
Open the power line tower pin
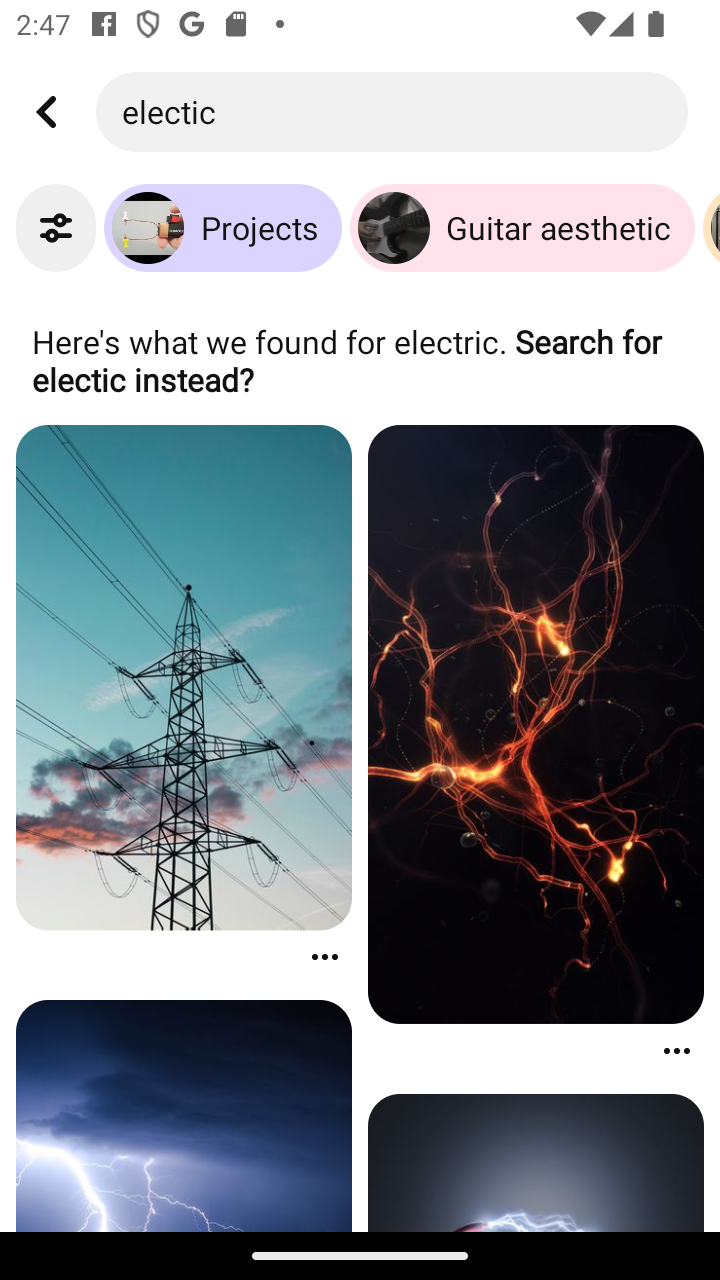coord(184,677)
